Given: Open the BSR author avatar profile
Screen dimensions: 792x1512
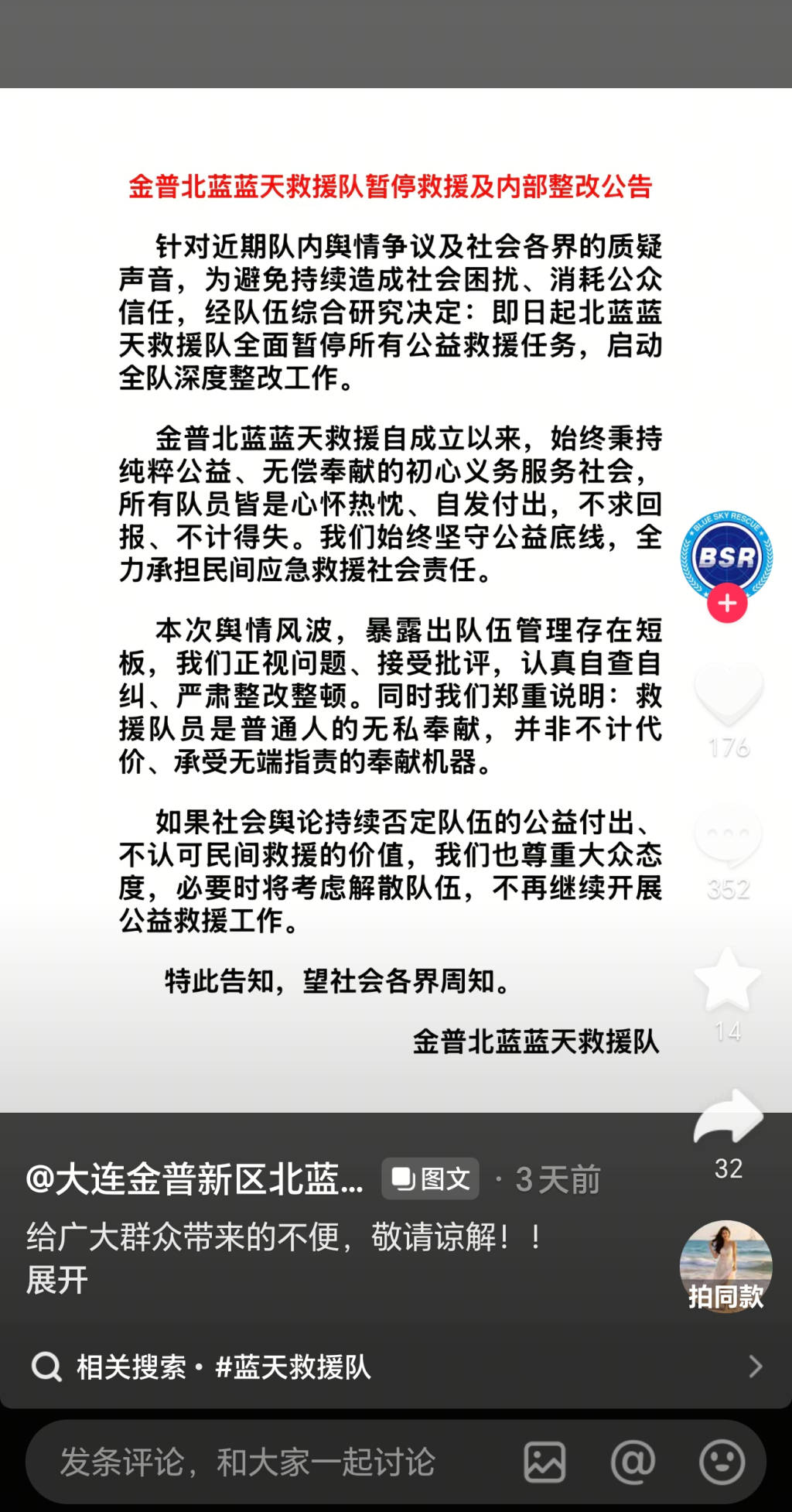Looking at the screenshot, I should pos(726,556).
